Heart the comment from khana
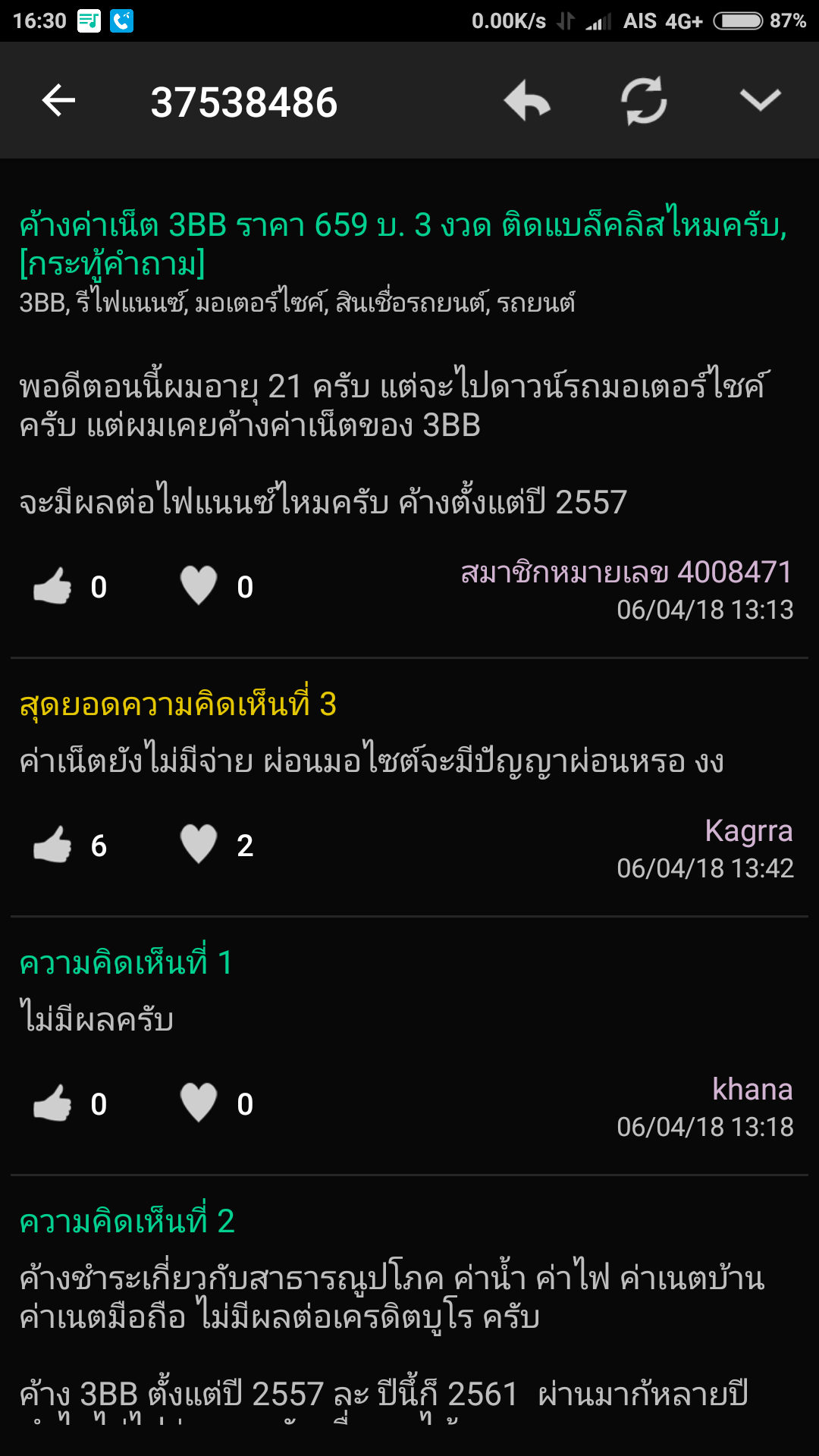The width and height of the screenshot is (819, 1456). pyautogui.click(x=199, y=1103)
